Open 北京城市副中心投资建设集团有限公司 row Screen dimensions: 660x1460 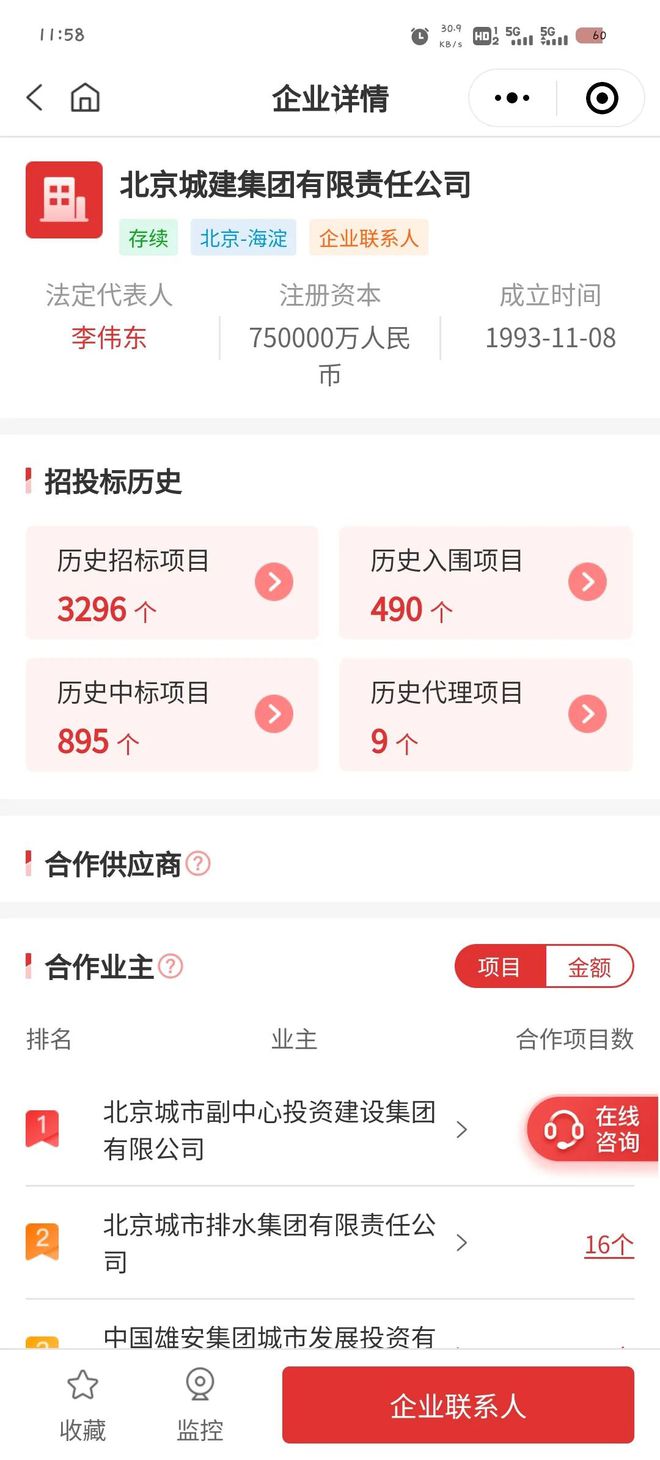click(270, 1130)
